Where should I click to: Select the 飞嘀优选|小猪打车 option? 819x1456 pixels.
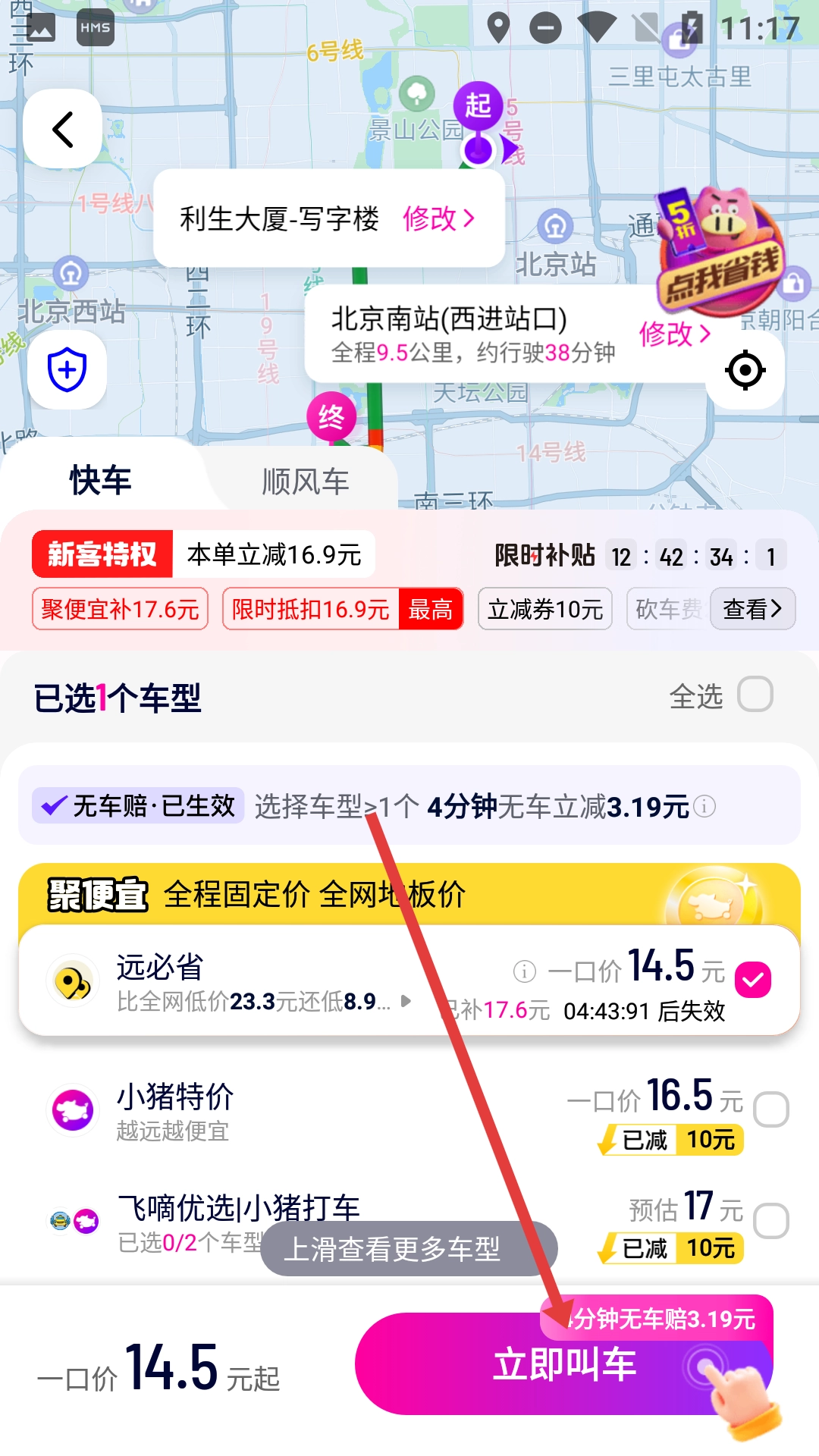pyautogui.click(x=771, y=1221)
